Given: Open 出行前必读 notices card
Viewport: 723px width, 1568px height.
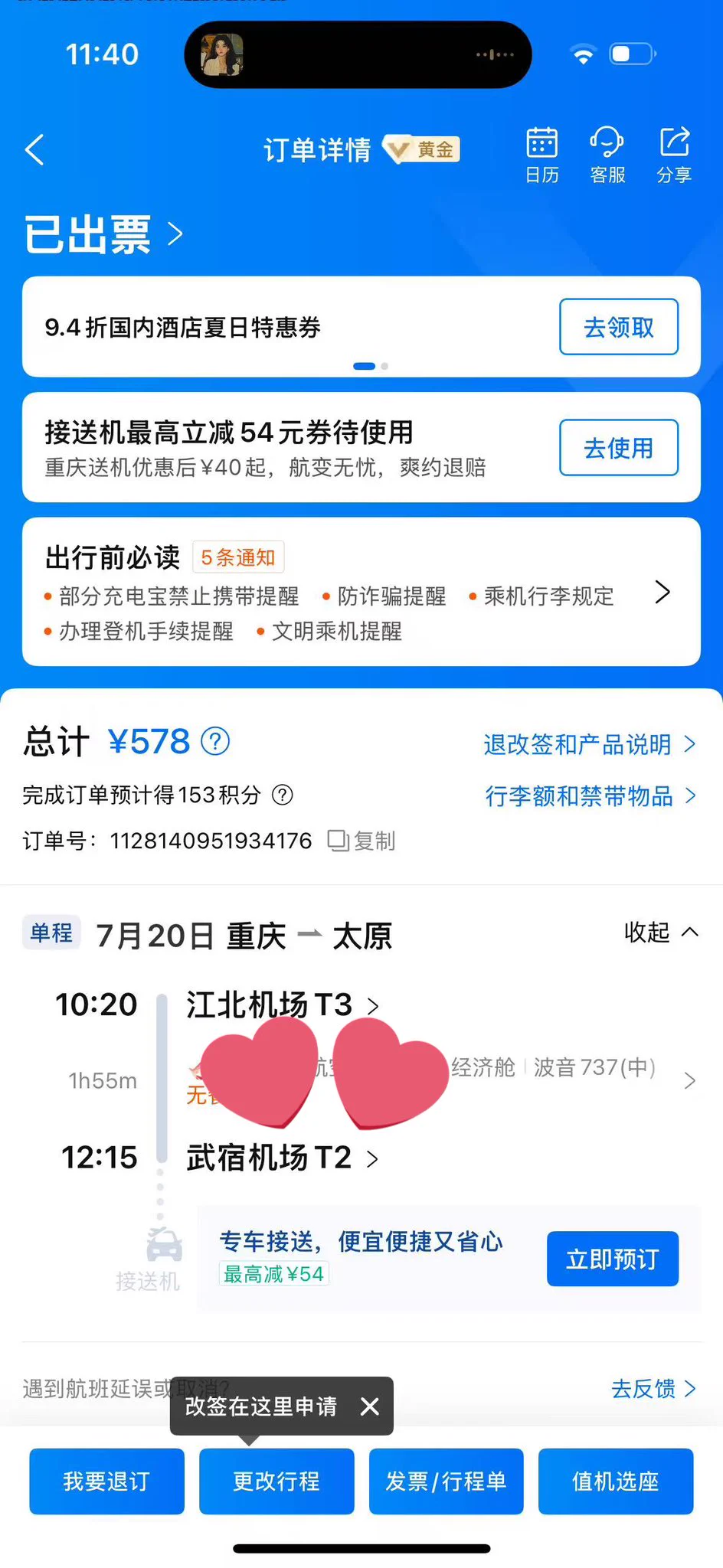Looking at the screenshot, I should [x=361, y=592].
